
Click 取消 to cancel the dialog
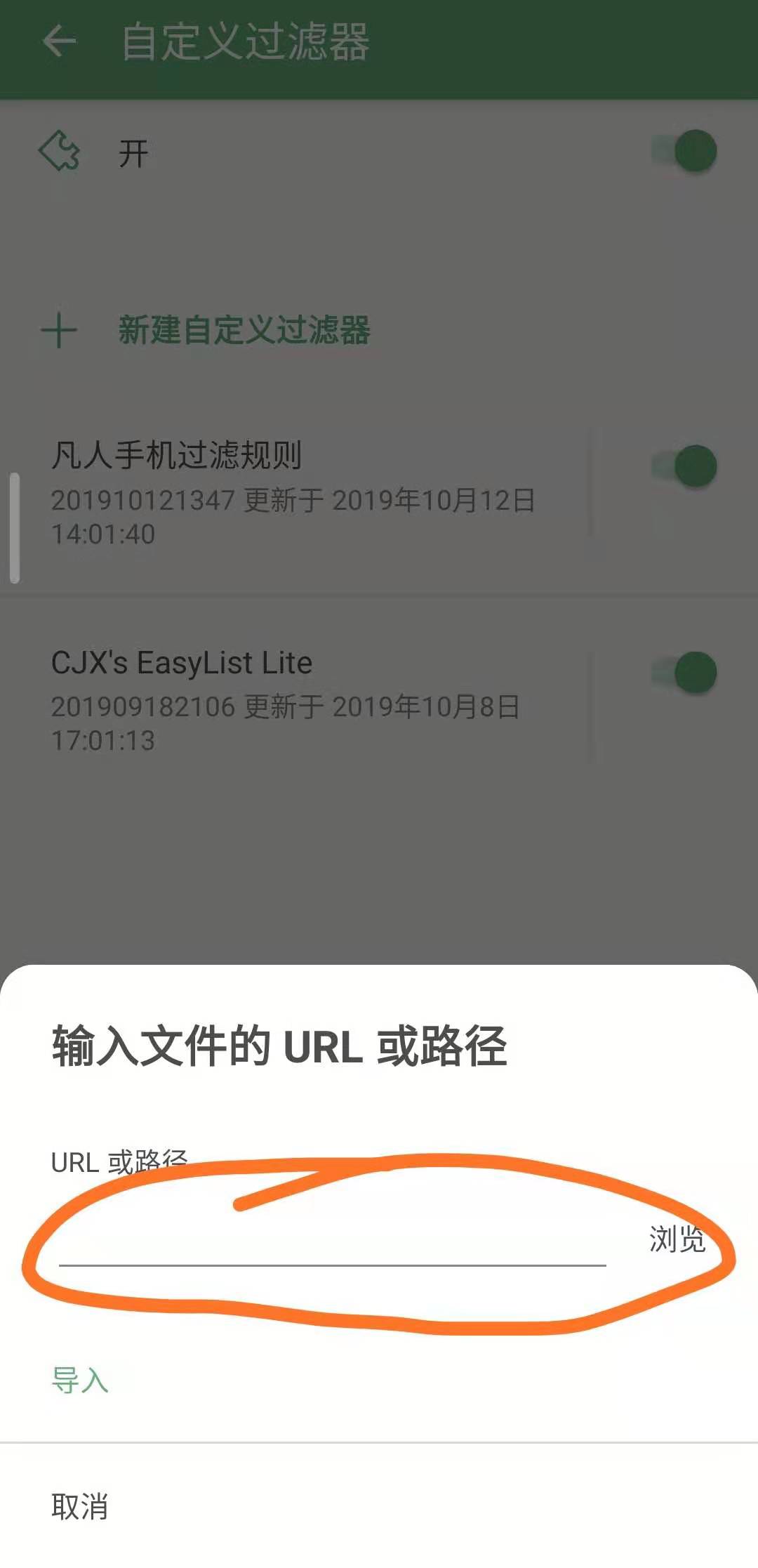[x=80, y=1508]
